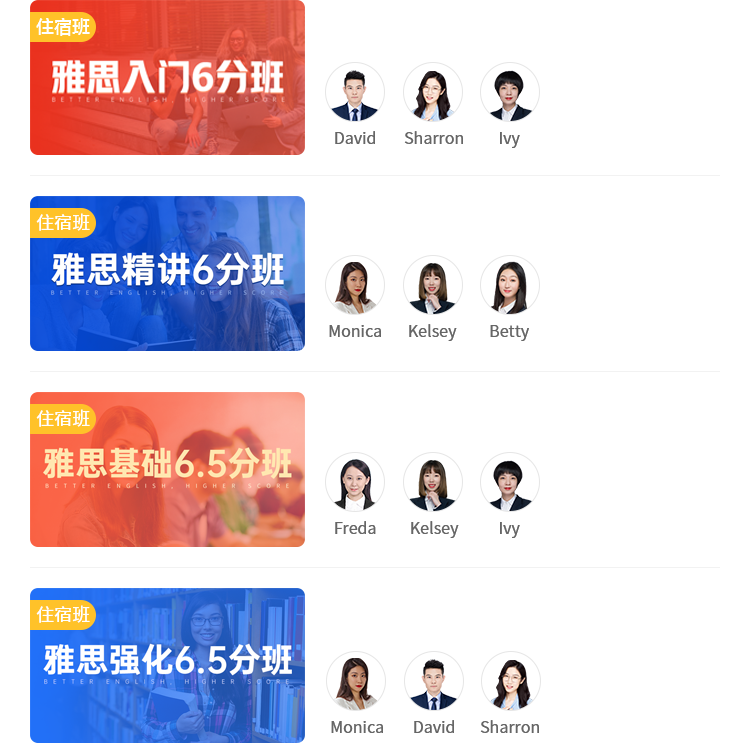View teacher Kelsey under 雅思精讲6分班

(x=433, y=286)
